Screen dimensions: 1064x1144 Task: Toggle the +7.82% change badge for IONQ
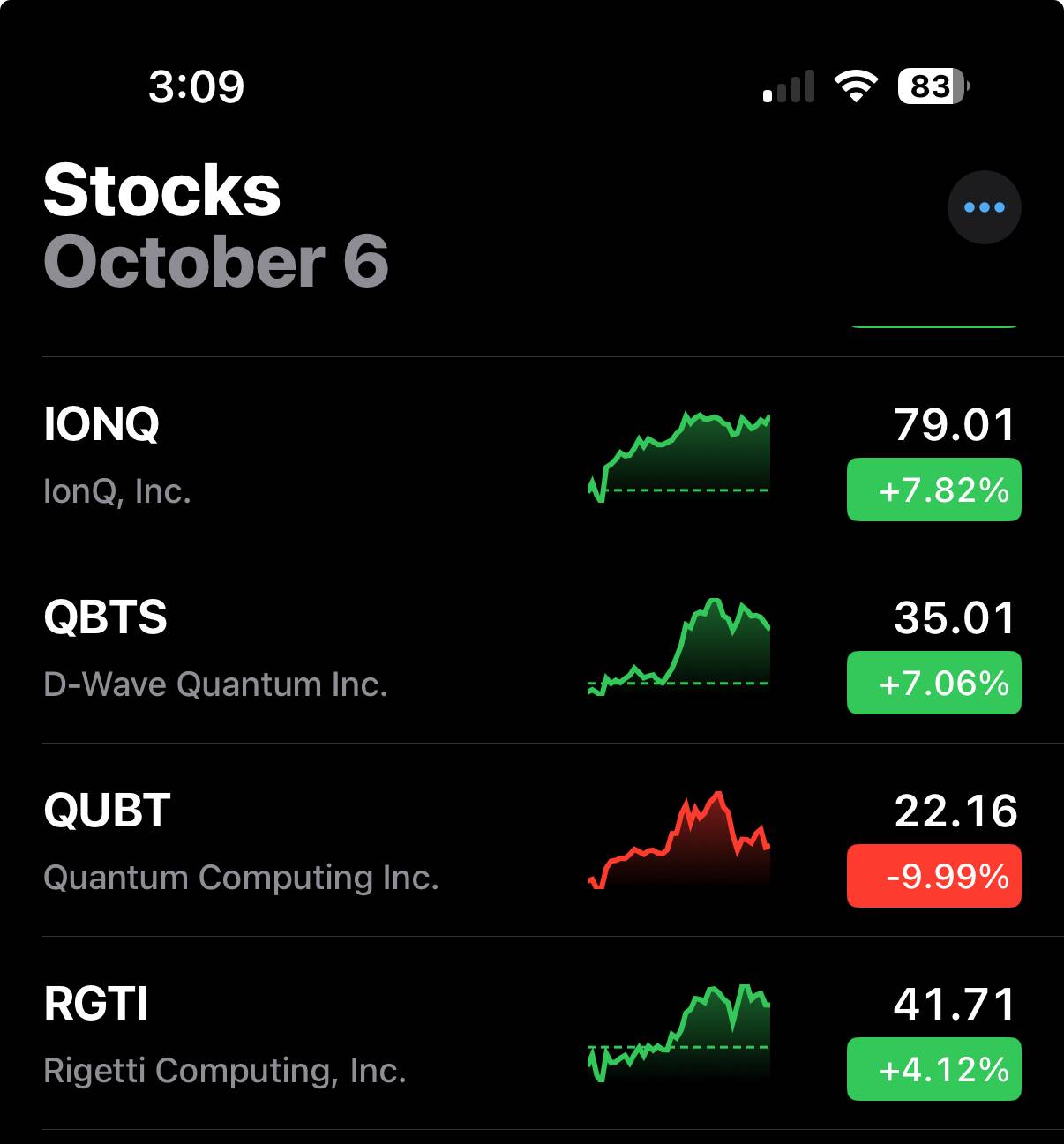click(x=933, y=490)
